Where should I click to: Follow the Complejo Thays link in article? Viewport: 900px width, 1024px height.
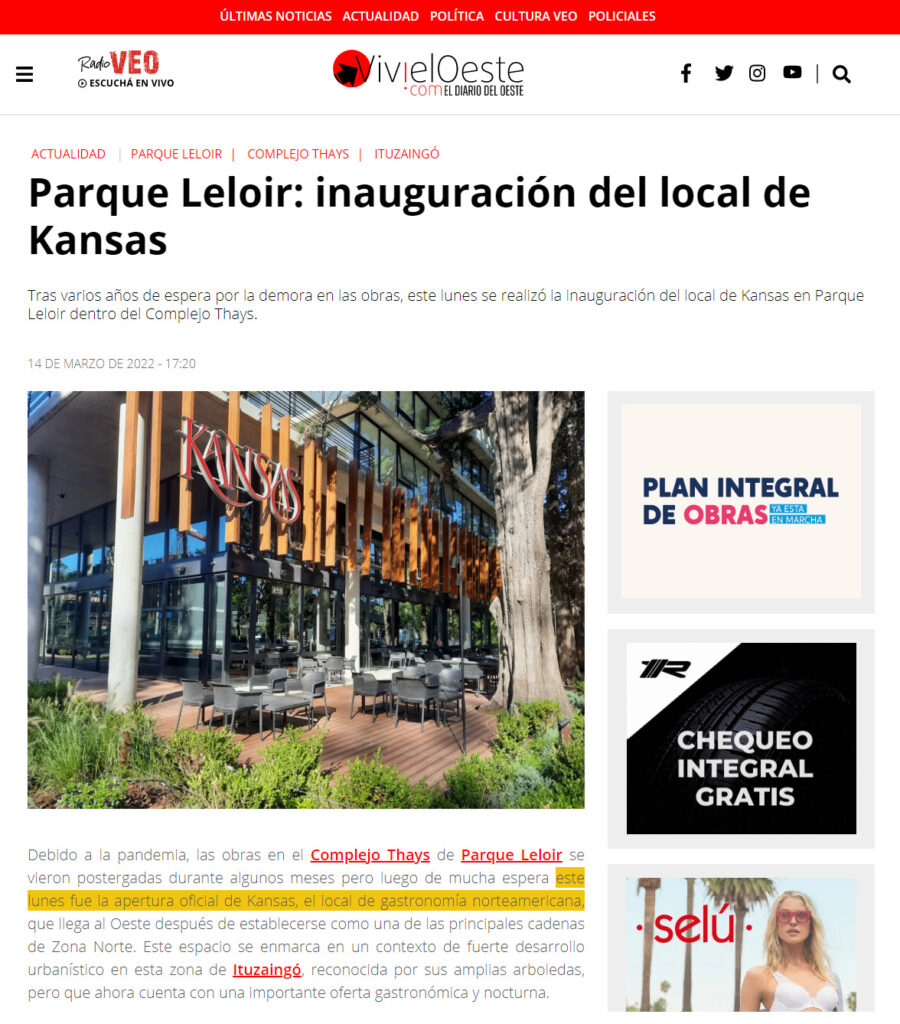click(x=370, y=855)
